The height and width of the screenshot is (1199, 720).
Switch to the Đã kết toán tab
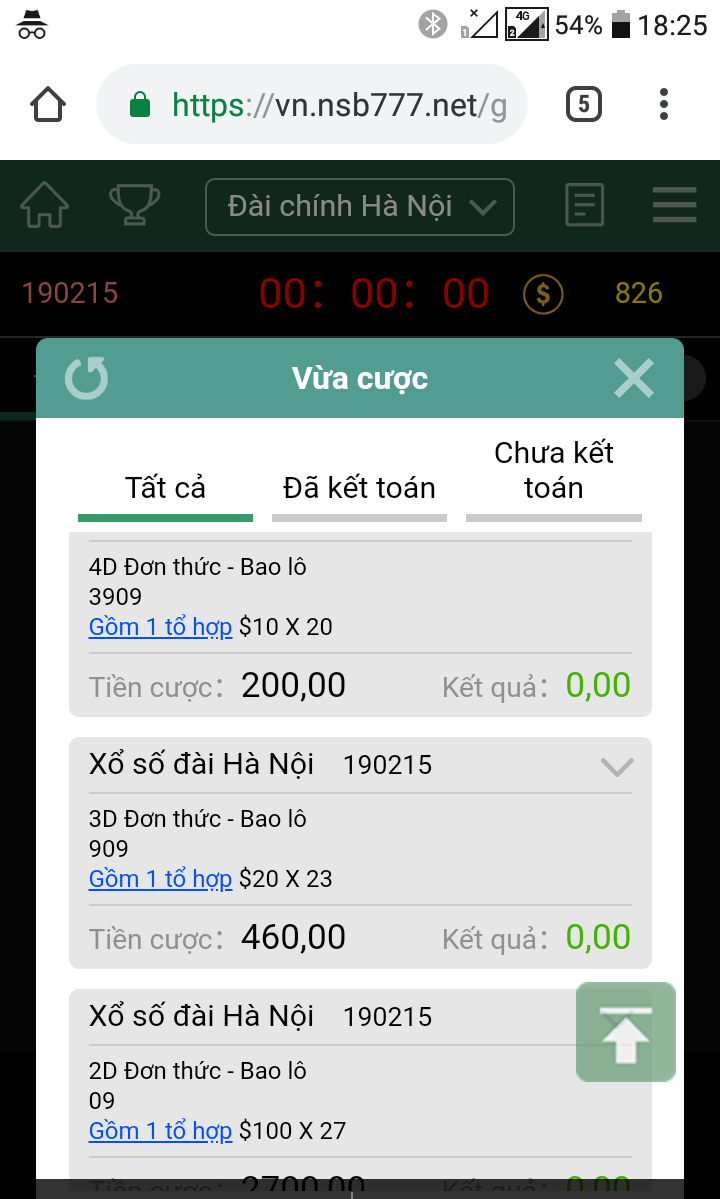coord(359,488)
